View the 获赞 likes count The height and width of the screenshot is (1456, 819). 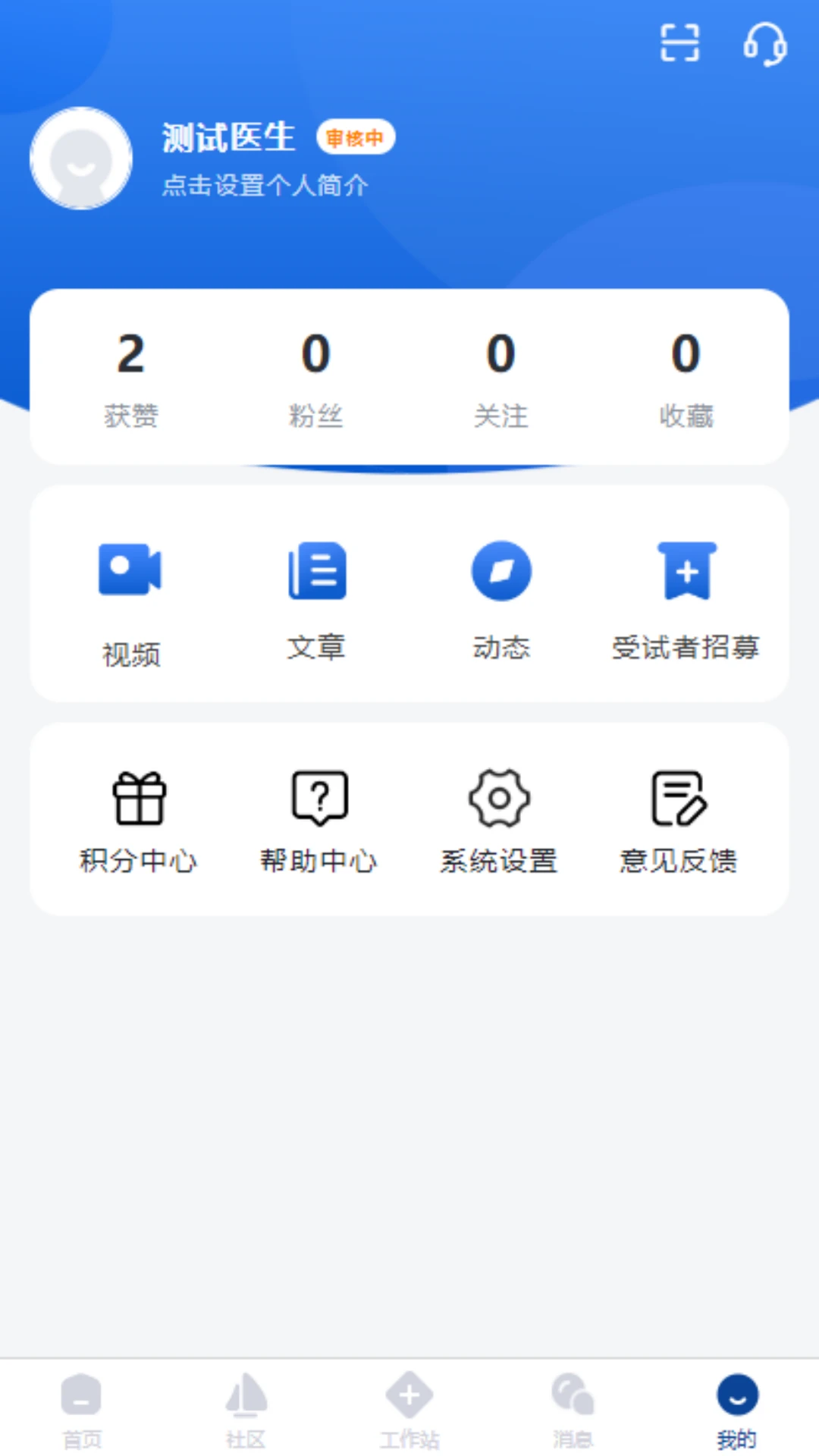click(130, 377)
